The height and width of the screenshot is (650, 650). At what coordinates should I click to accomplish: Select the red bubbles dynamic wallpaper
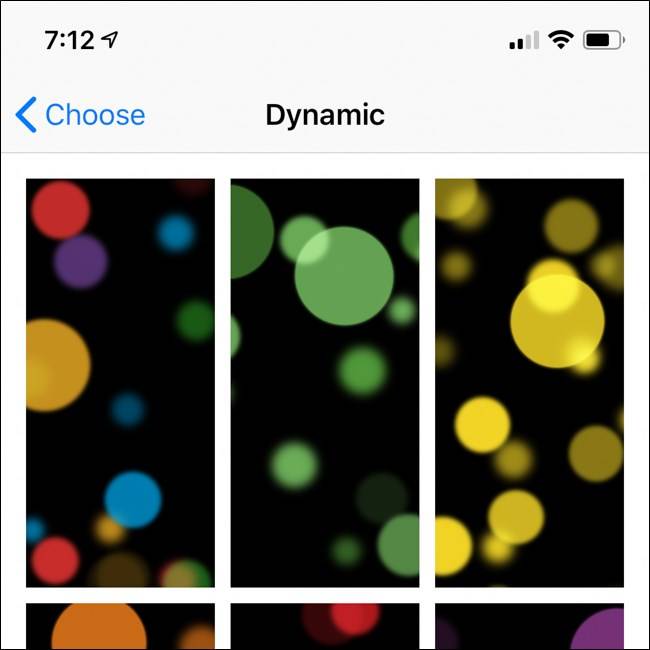[325, 627]
